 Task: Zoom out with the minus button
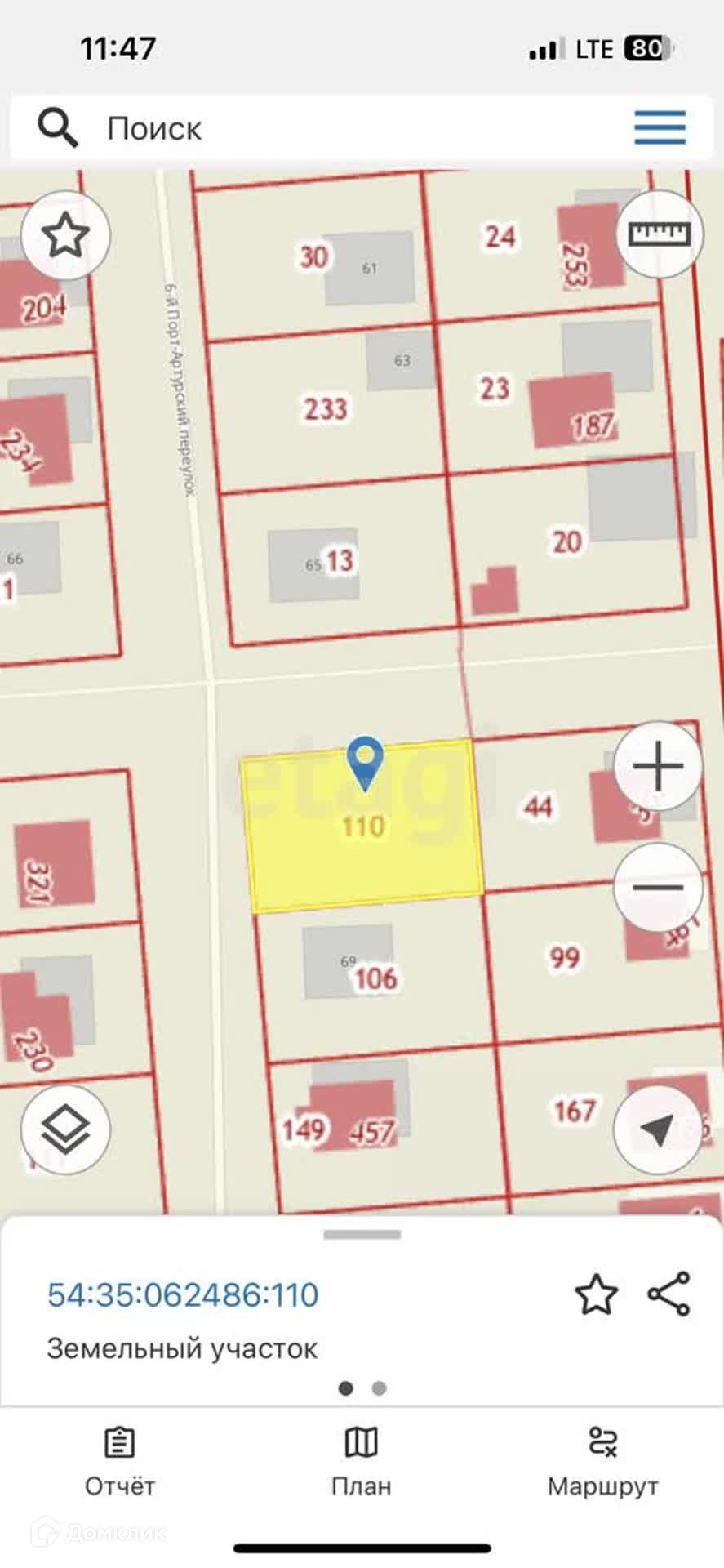[x=658, y=887]
